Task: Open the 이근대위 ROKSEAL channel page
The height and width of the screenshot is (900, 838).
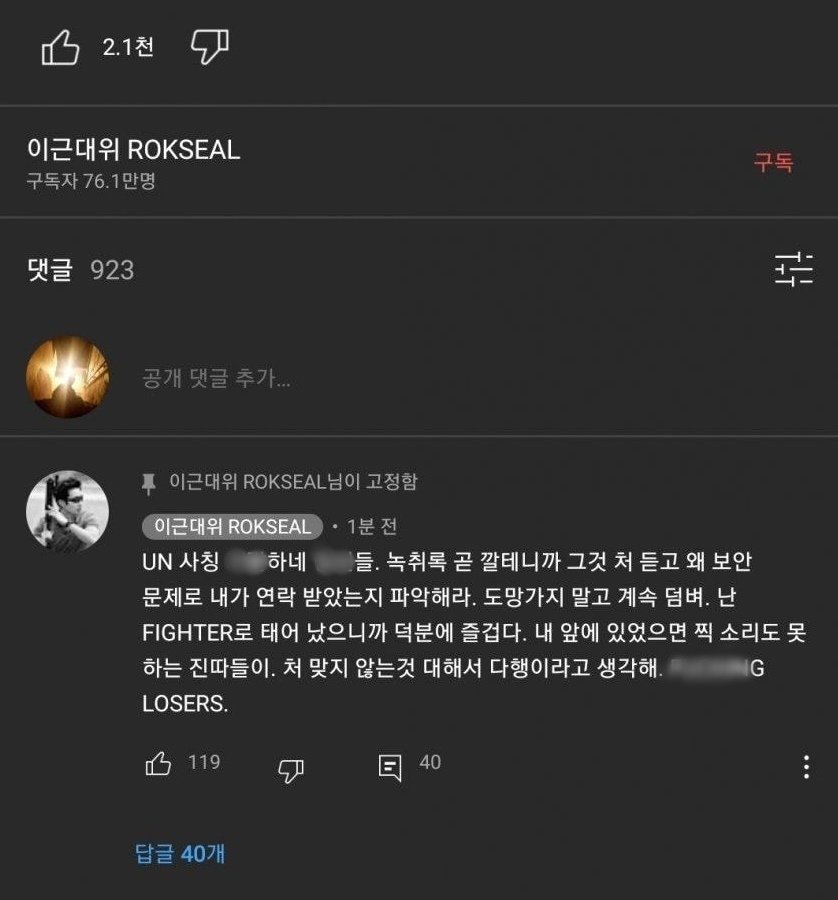Action: (x=133, y=150)
